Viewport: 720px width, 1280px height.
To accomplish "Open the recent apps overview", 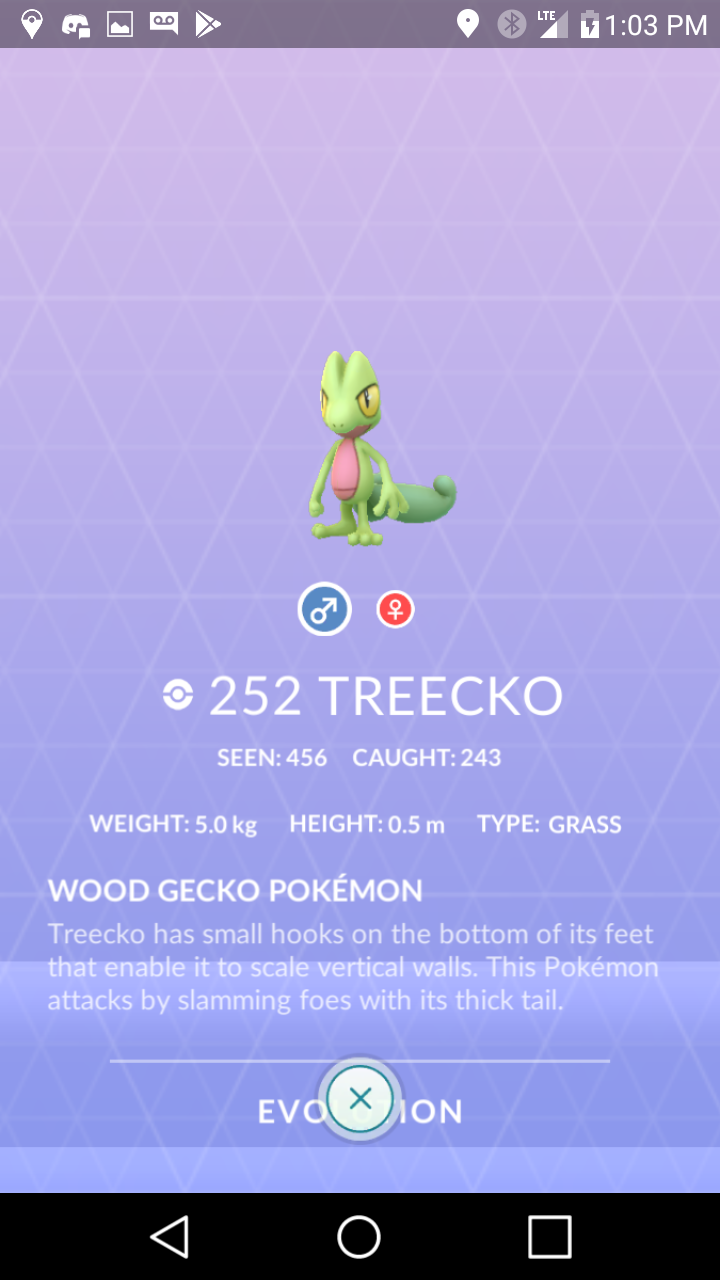I will [x=549, y=1236].
